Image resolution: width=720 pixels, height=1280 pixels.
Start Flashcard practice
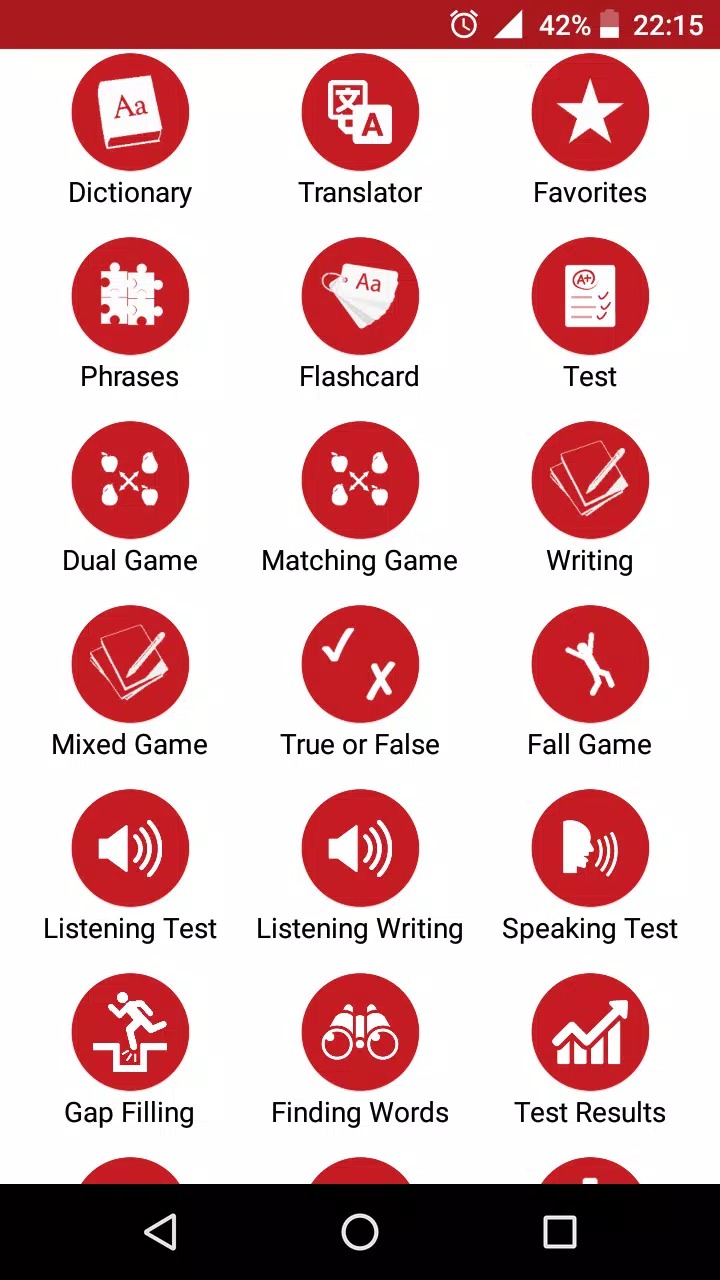(360, 296)
